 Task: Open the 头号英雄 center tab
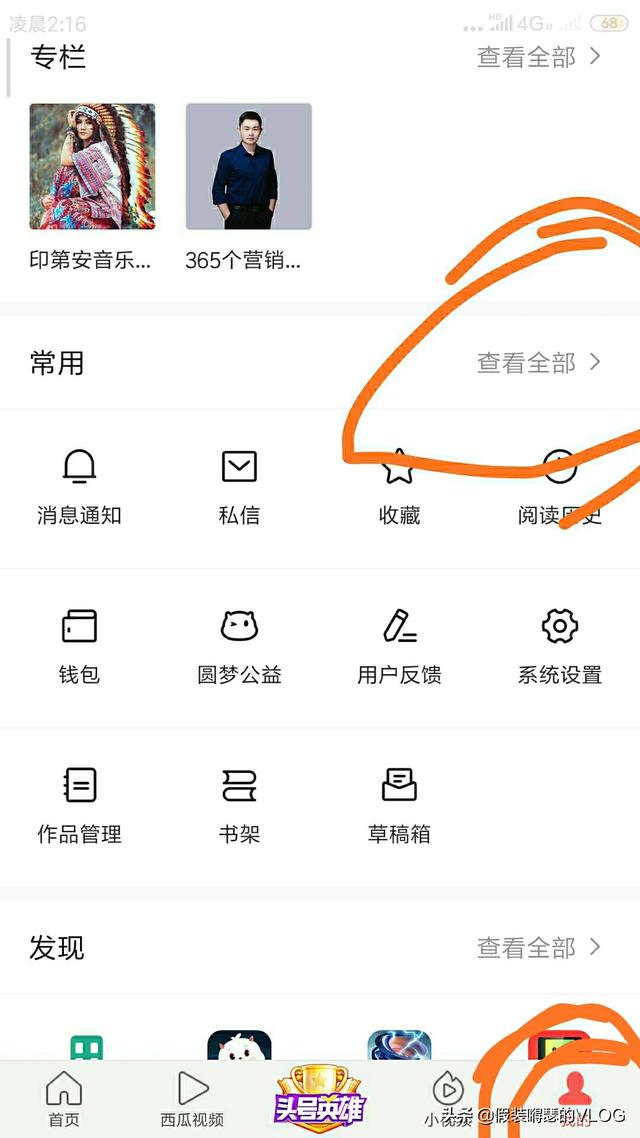coord(320,1098)
